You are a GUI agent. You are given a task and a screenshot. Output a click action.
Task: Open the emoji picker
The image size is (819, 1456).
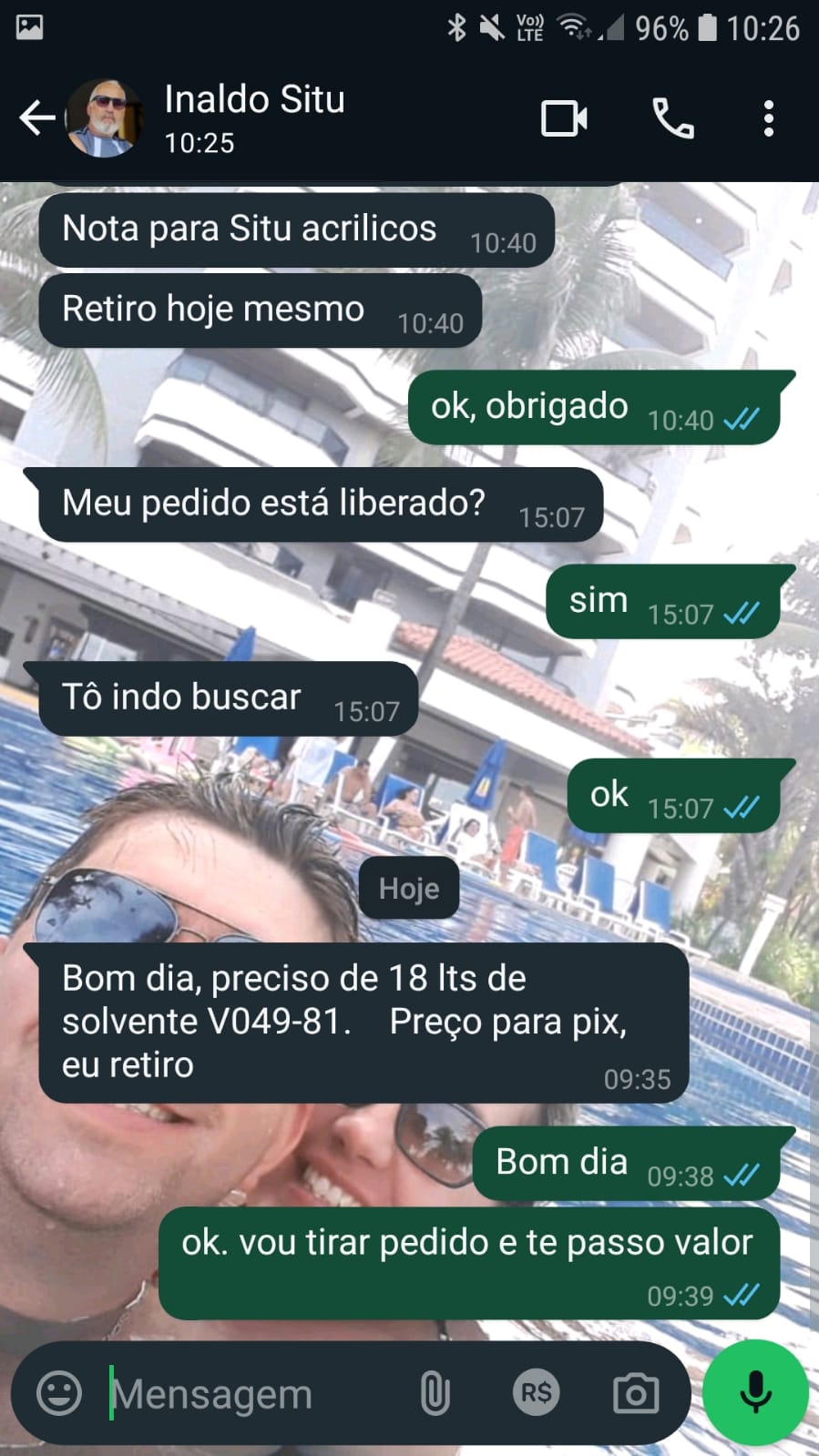59,1393
